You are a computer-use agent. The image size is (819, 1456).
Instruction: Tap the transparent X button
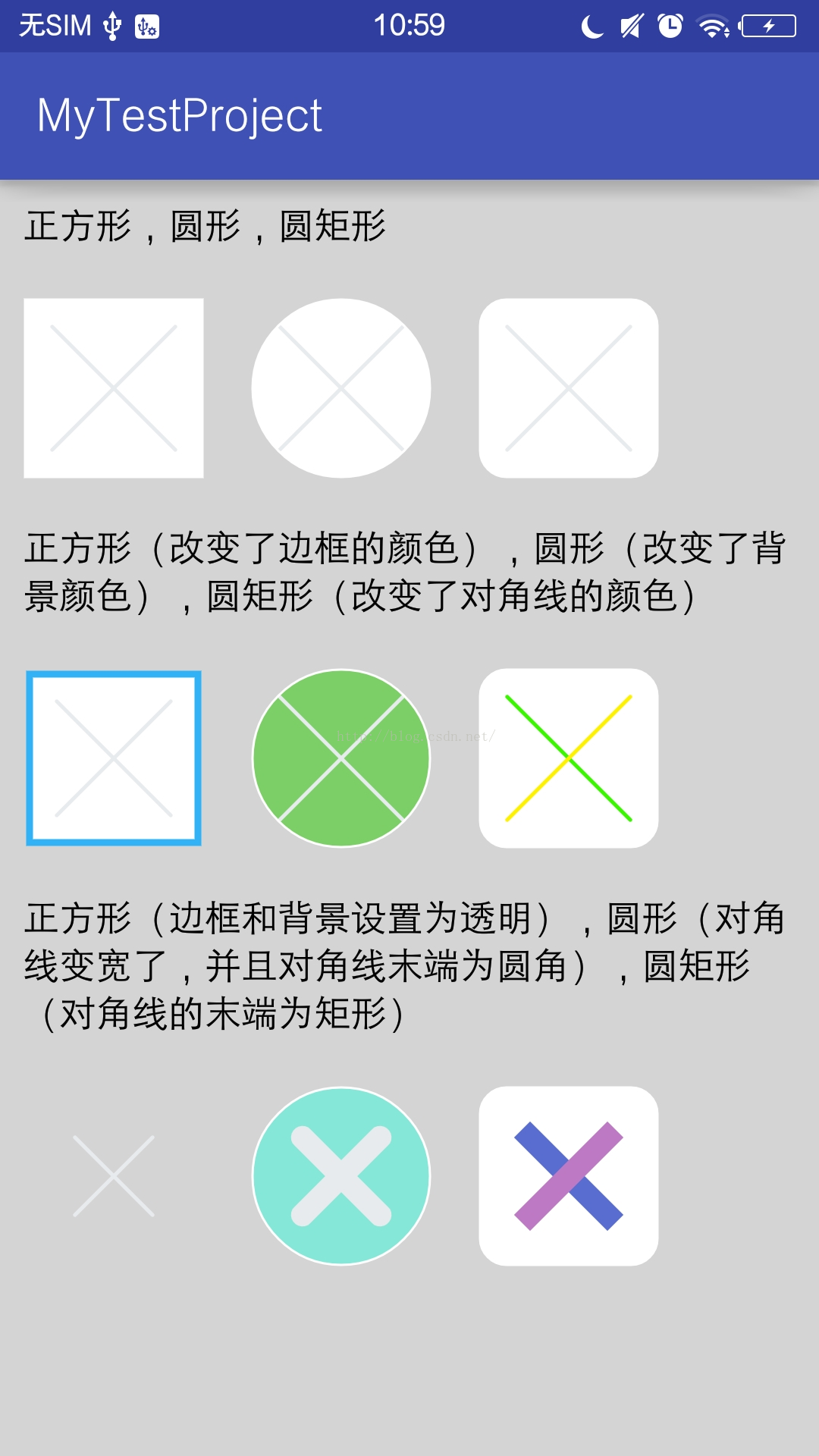[114, 1176]
